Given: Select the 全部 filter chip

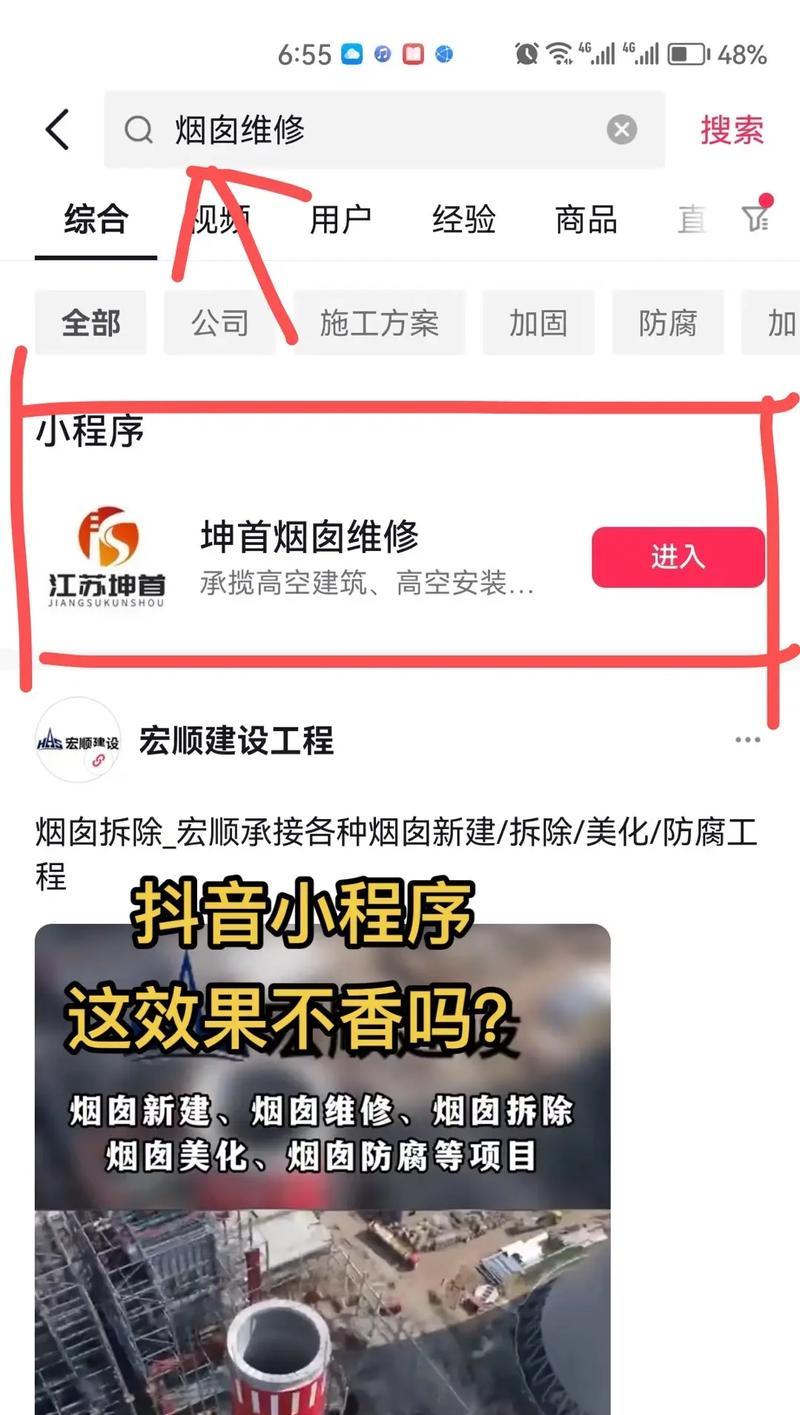Looking at the screenshot, I should point(91,323).
